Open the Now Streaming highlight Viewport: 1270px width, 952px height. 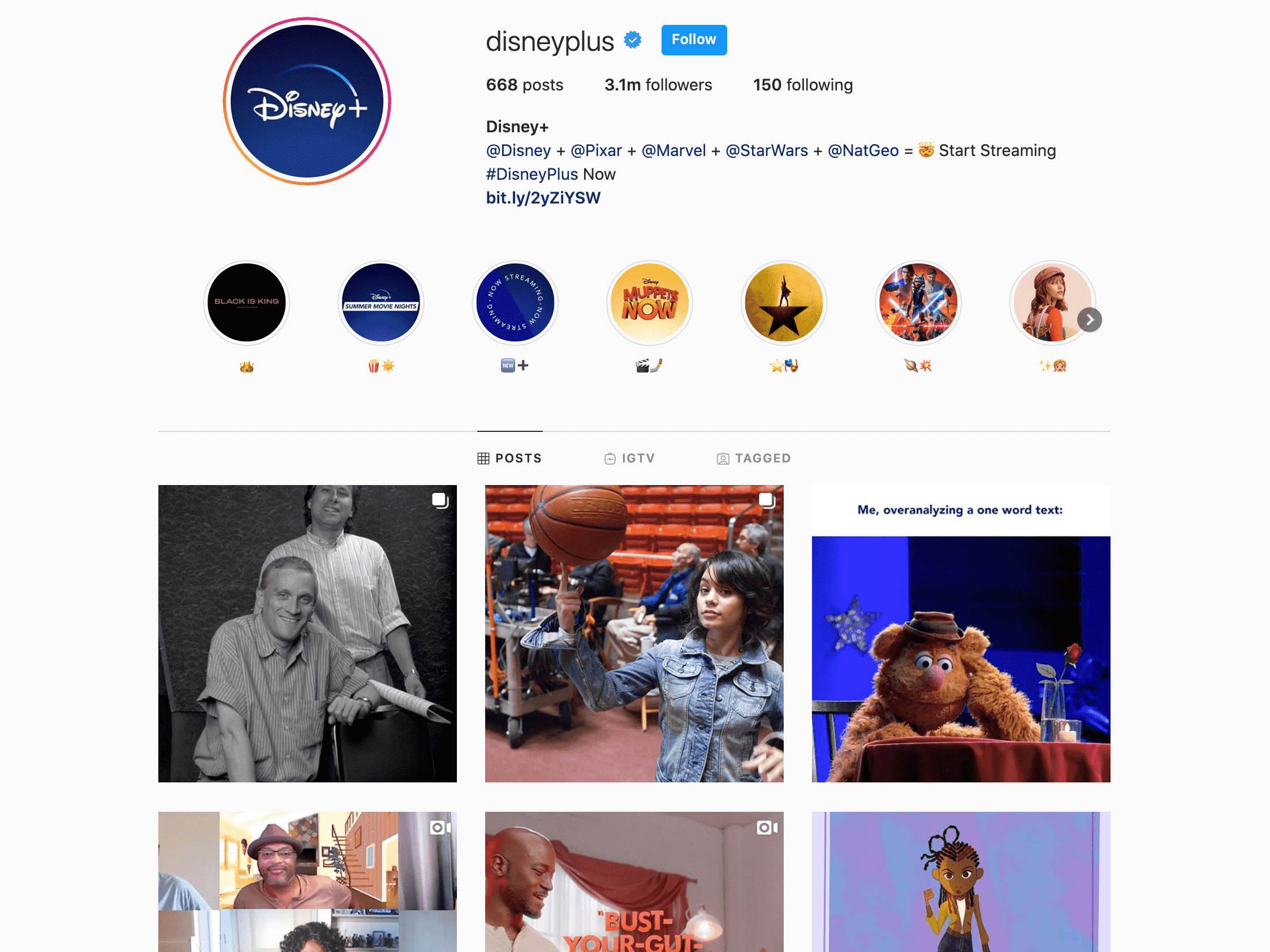(x=515, y=303)
